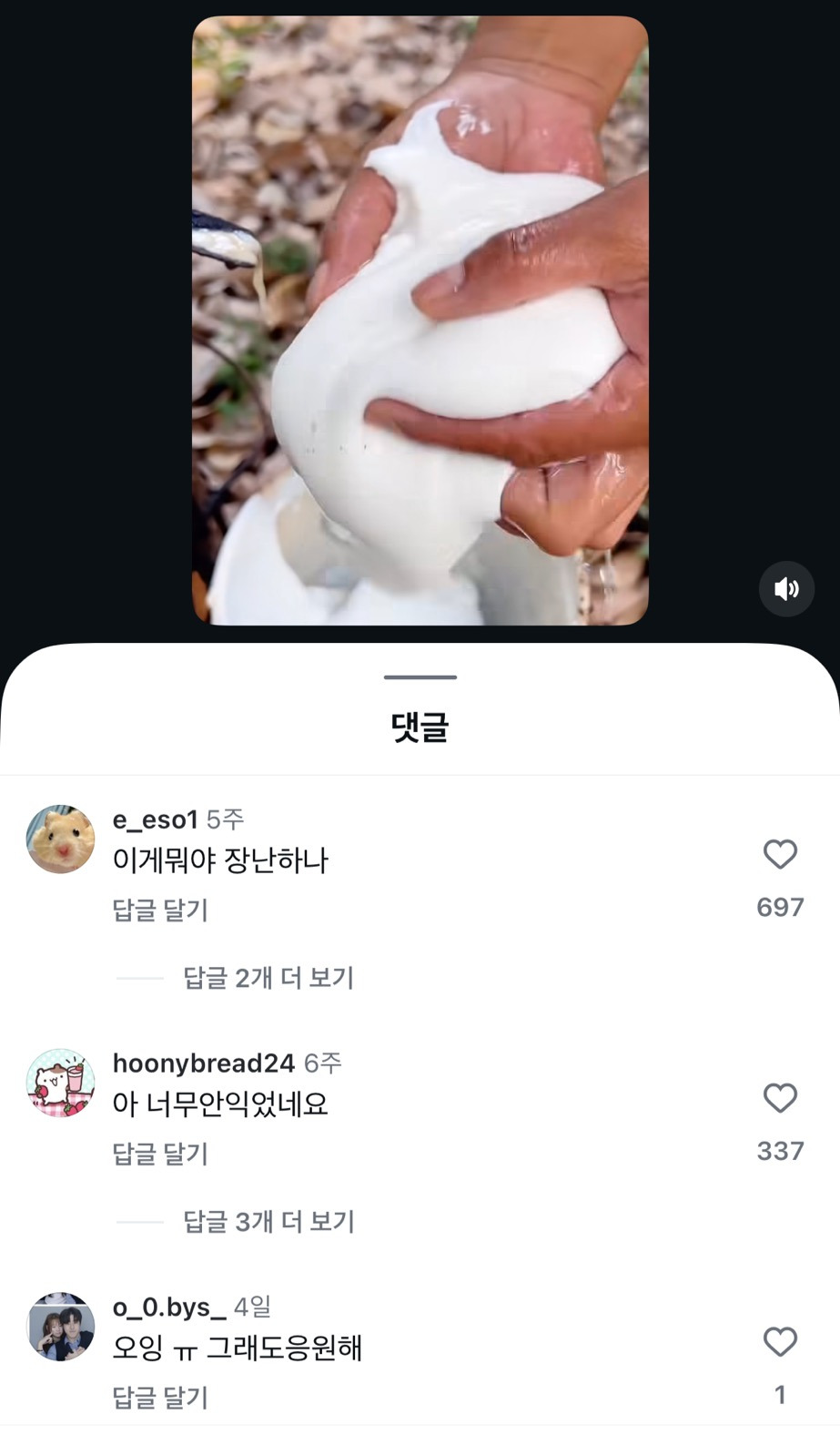This screenshot has height=1445, width=840.
Task: Open hoonybread24's hamster profile picture
Action: coord(60,1084)
